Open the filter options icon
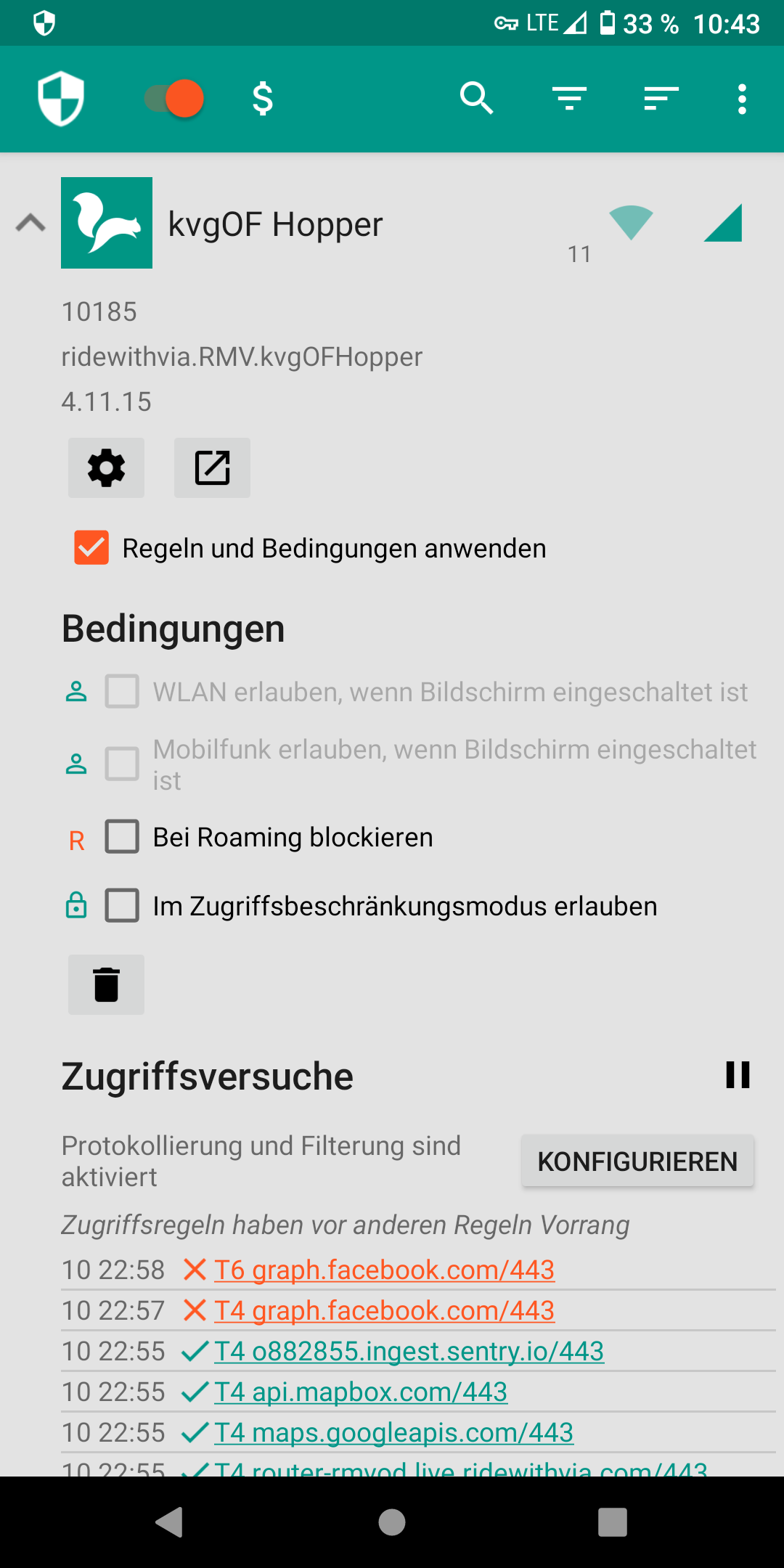 (569, 98)
